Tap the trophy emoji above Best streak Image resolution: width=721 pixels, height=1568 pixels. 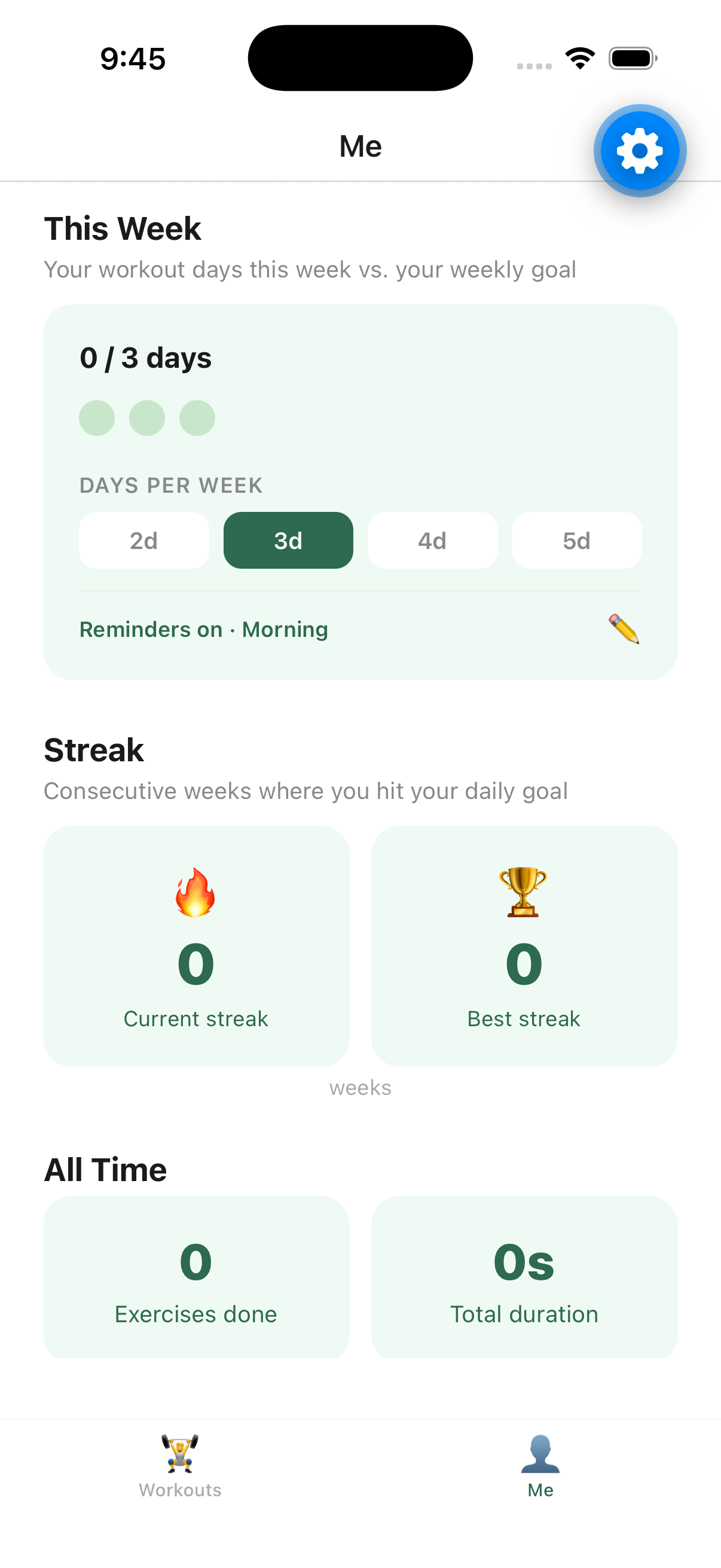523,891
